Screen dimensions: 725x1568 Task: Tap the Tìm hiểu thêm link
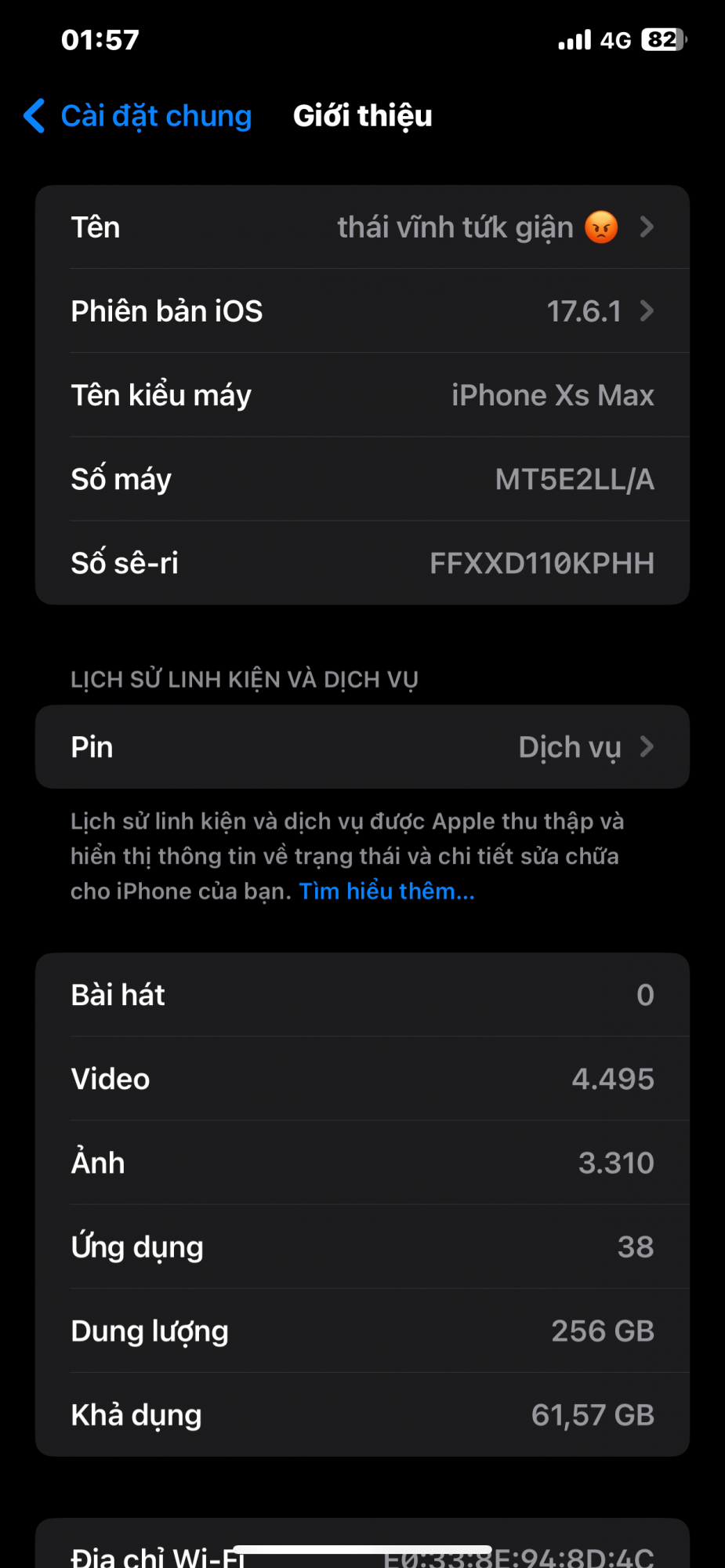click(387, 891)
